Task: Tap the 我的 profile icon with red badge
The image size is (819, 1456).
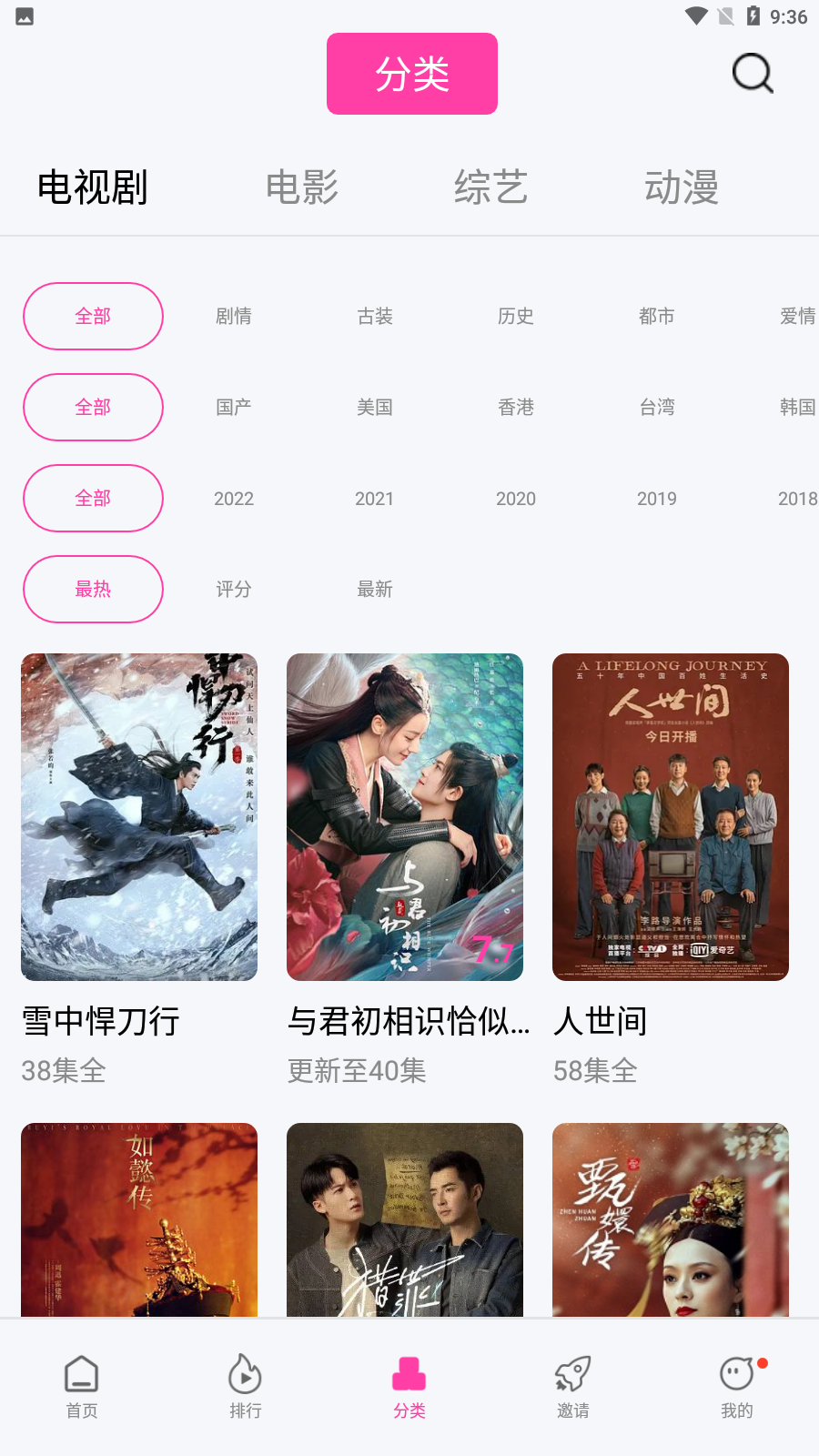Action: (x=736, y=1384)
